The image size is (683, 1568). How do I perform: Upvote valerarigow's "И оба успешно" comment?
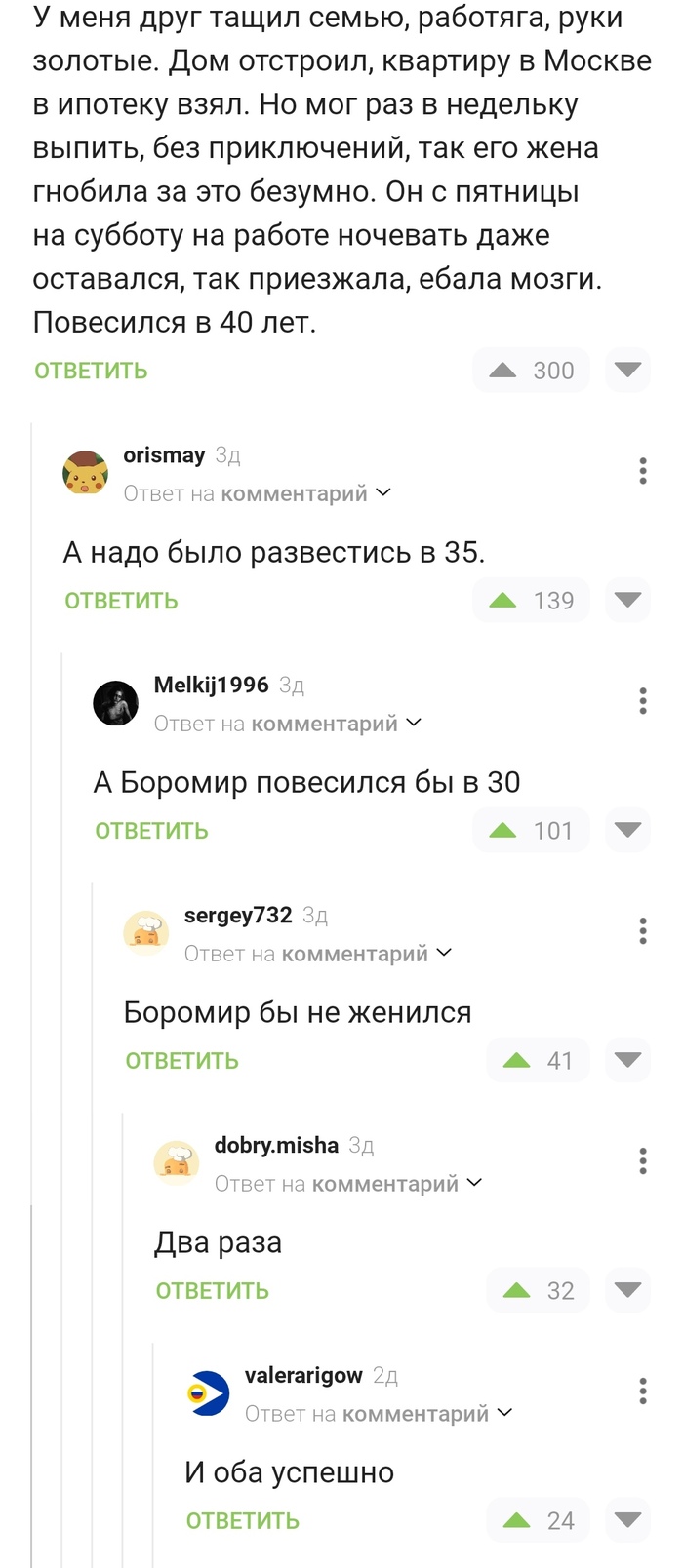pyautogui.click(x=516, y=1521)
